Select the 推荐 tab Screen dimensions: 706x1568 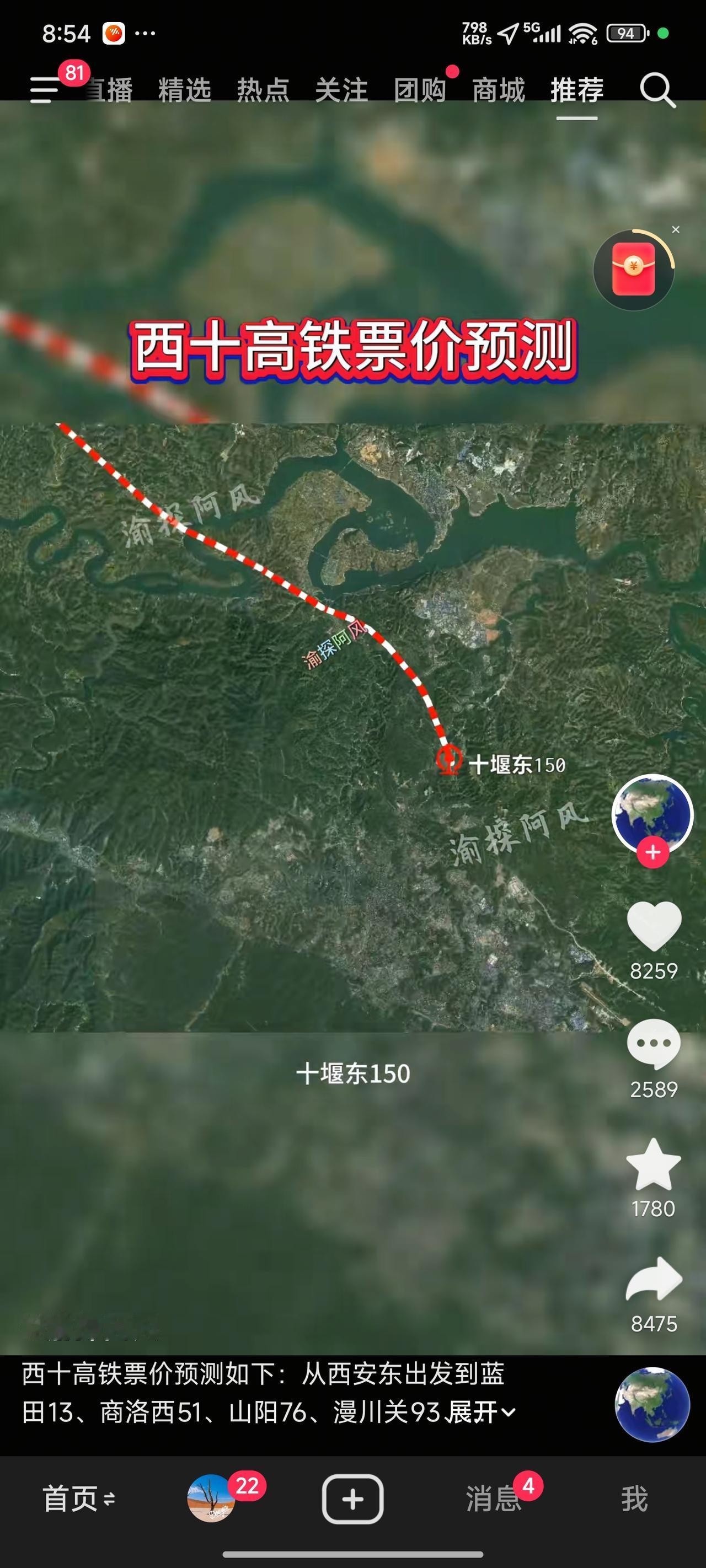coord(576,91)
